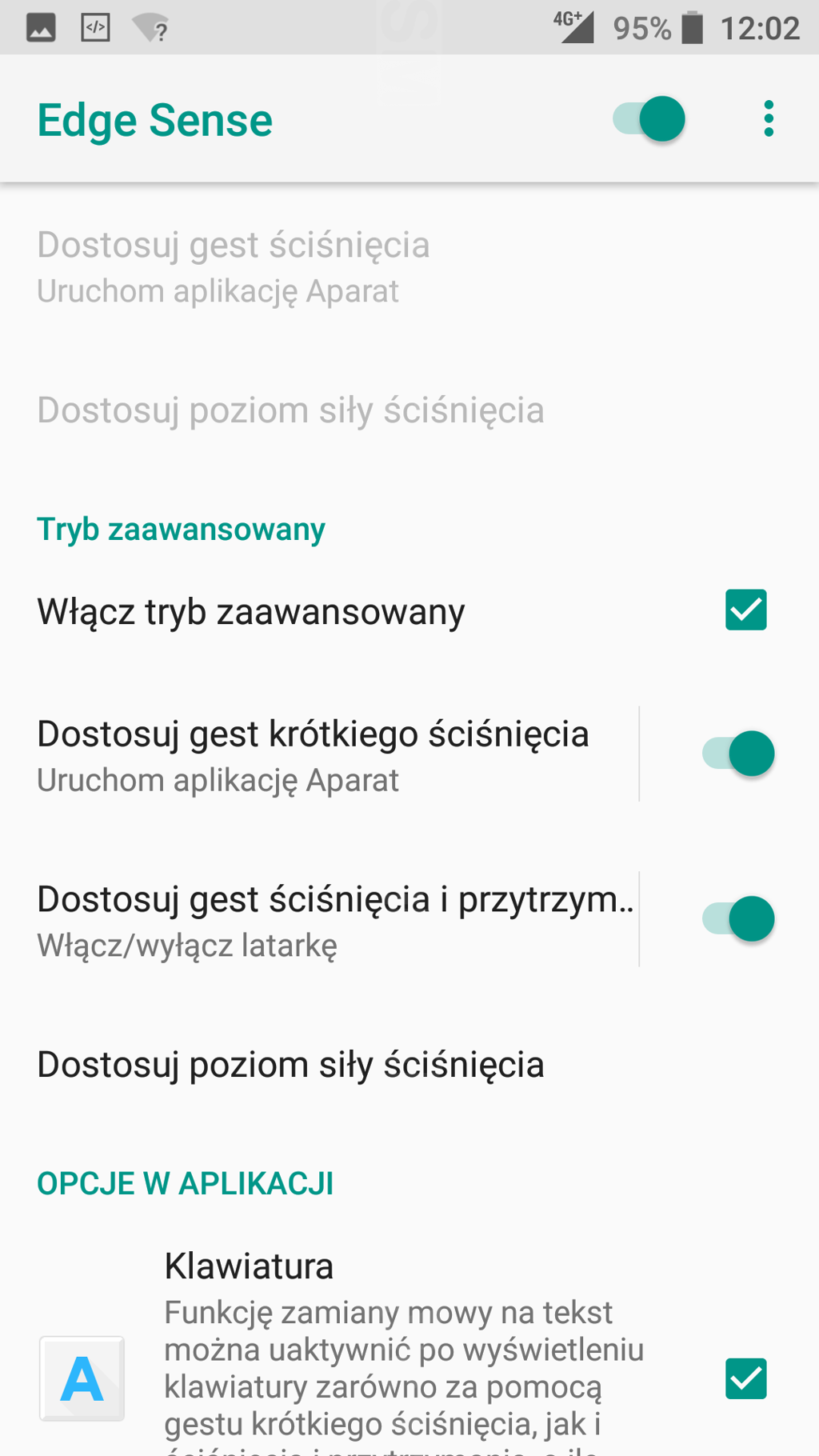The image size is (819, 1456).
Task: Toggle the Edge Sense master switch
Action: (x=649, y=119)
